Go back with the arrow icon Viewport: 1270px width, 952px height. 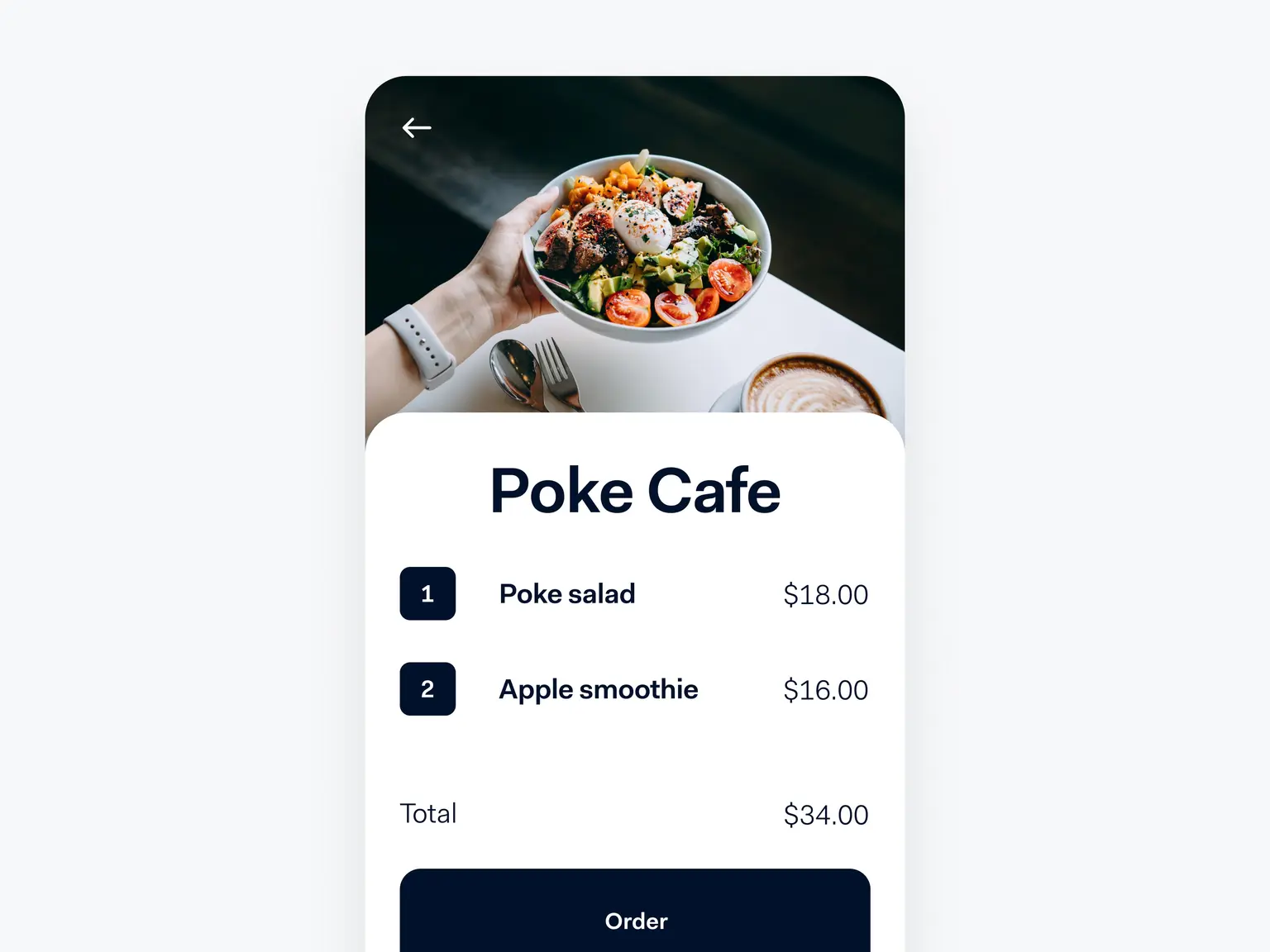[x=417, y=128]
